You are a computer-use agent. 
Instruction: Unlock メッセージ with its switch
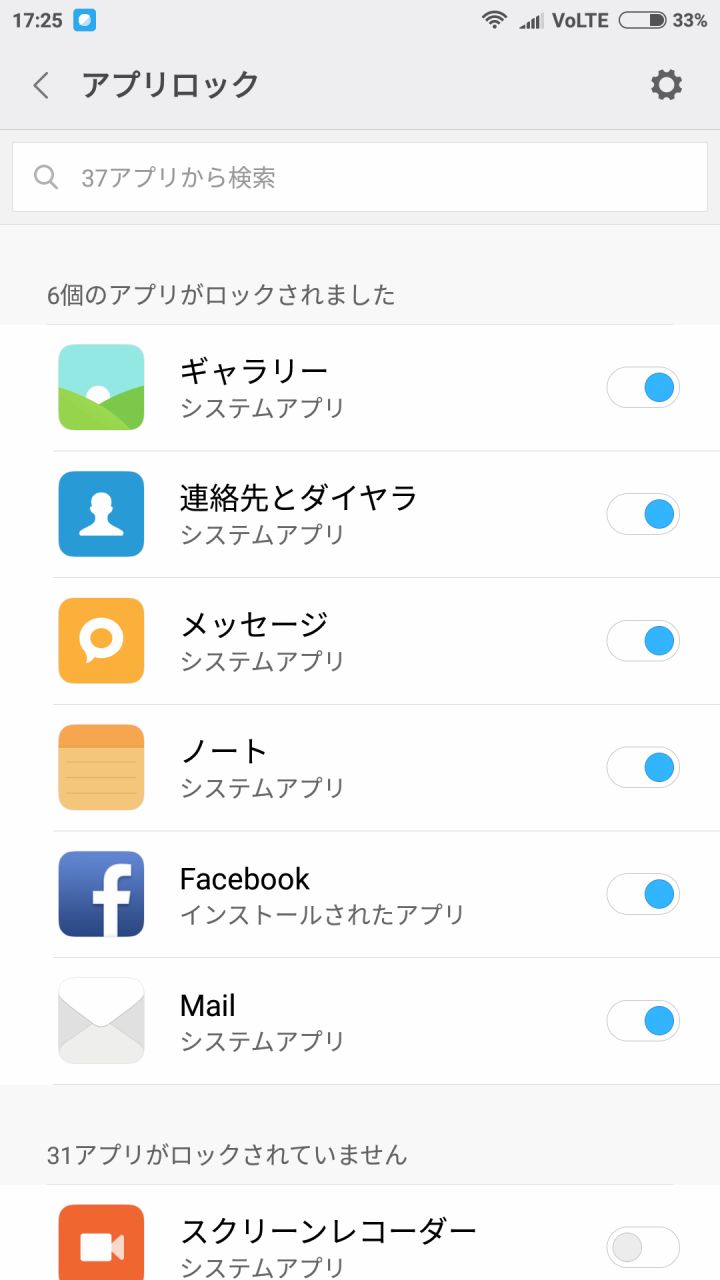643,641
